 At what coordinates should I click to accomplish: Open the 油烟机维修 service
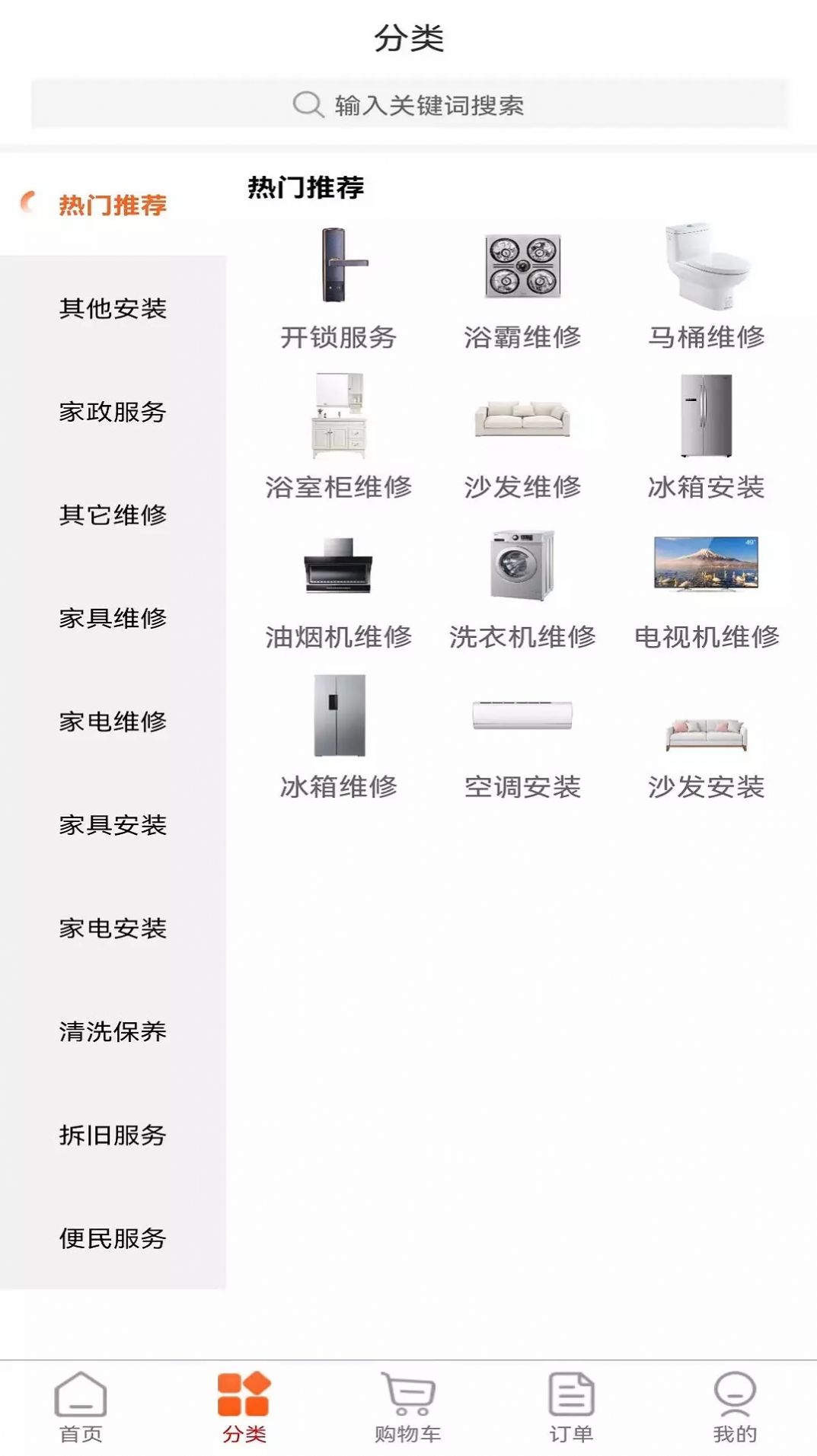(339, 588)
